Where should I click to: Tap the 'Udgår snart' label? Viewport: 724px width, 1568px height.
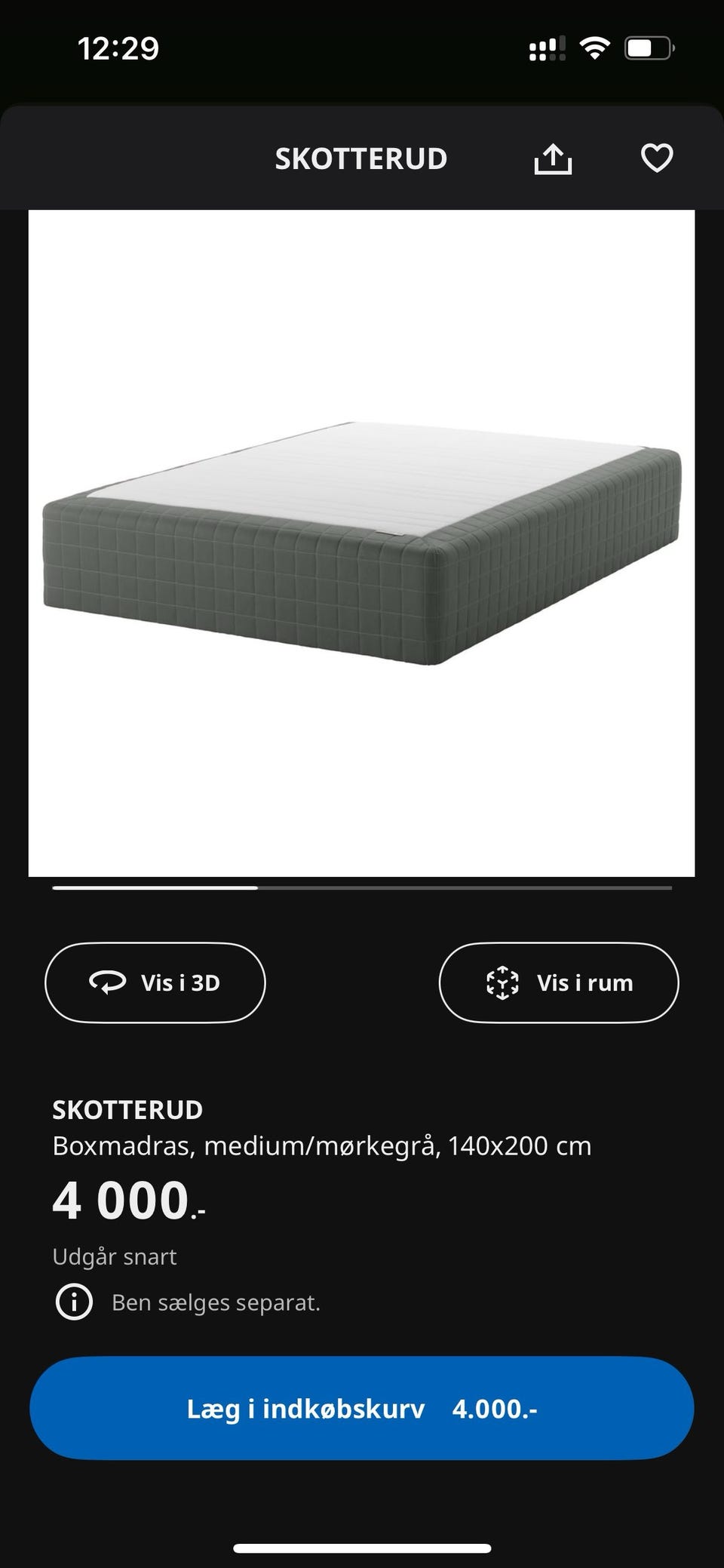coord(114,1256)
